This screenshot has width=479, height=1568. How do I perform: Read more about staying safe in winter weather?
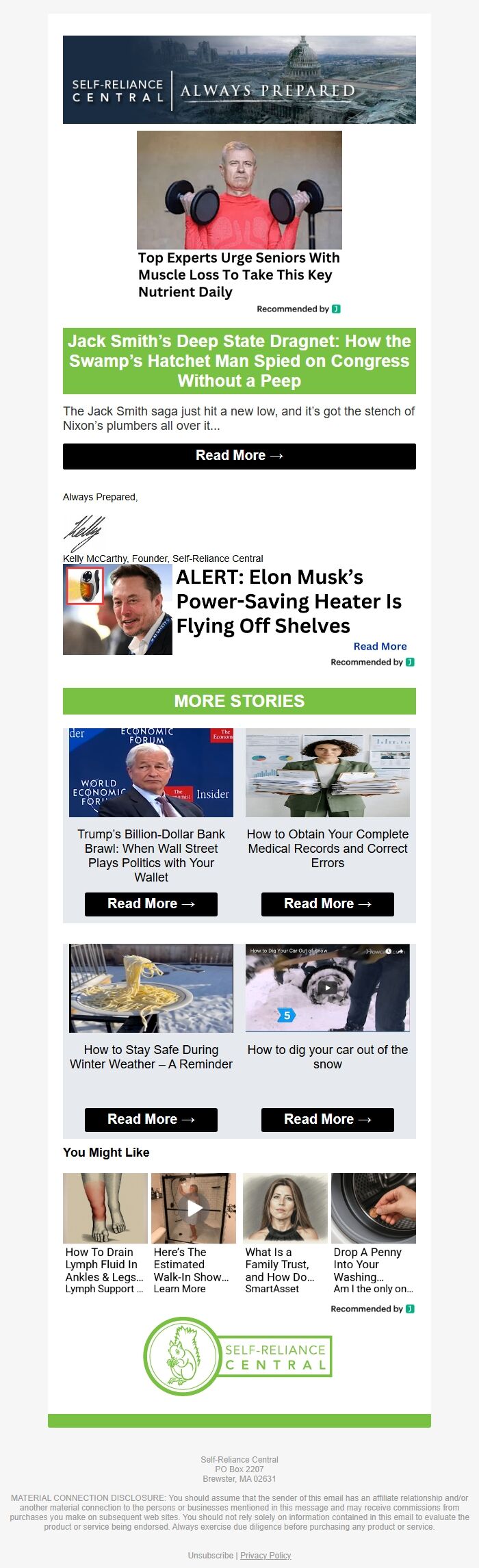click(x=151, y=1120)
